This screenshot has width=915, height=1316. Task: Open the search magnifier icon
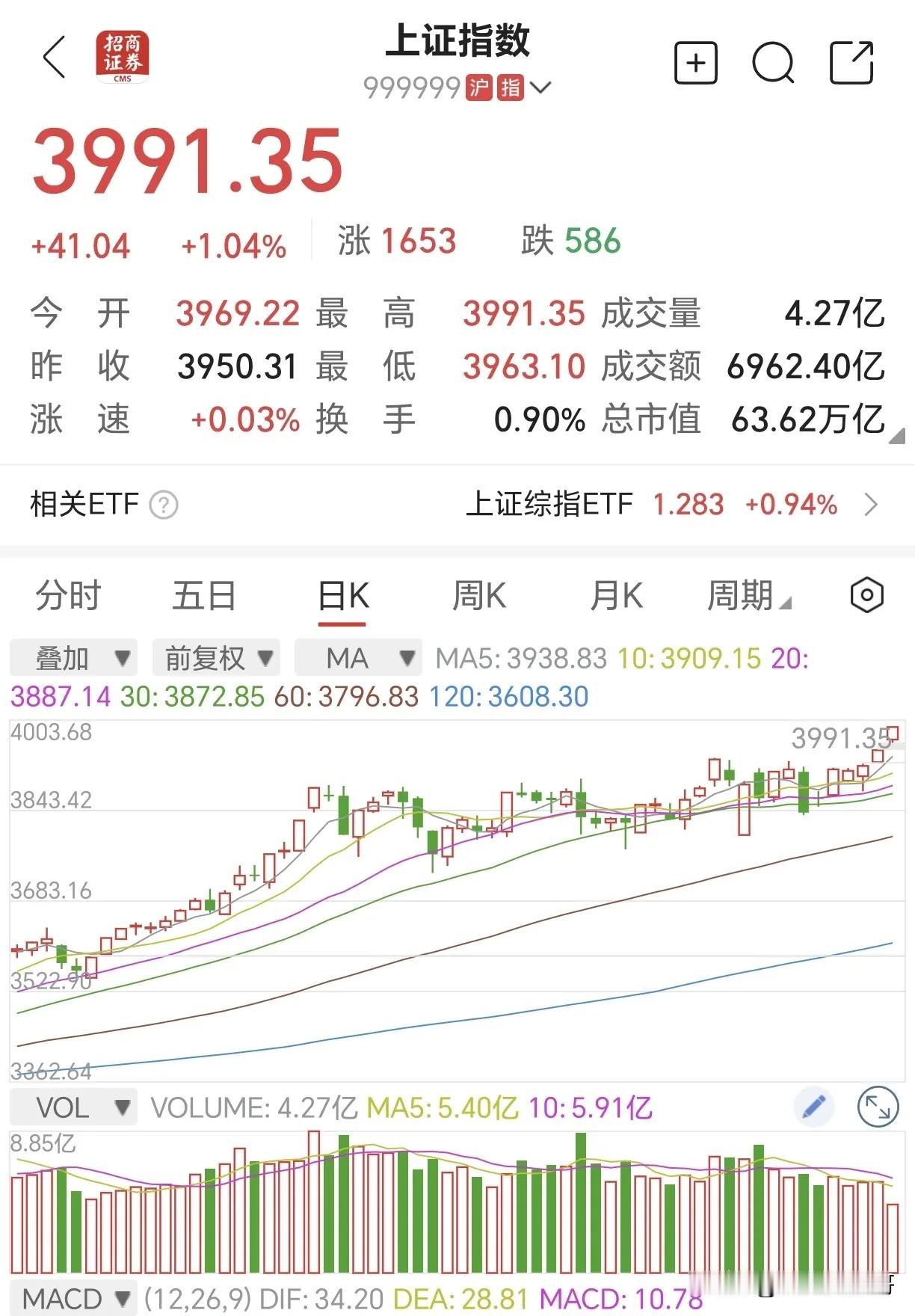pyautogui.click(x=773, y=63)
